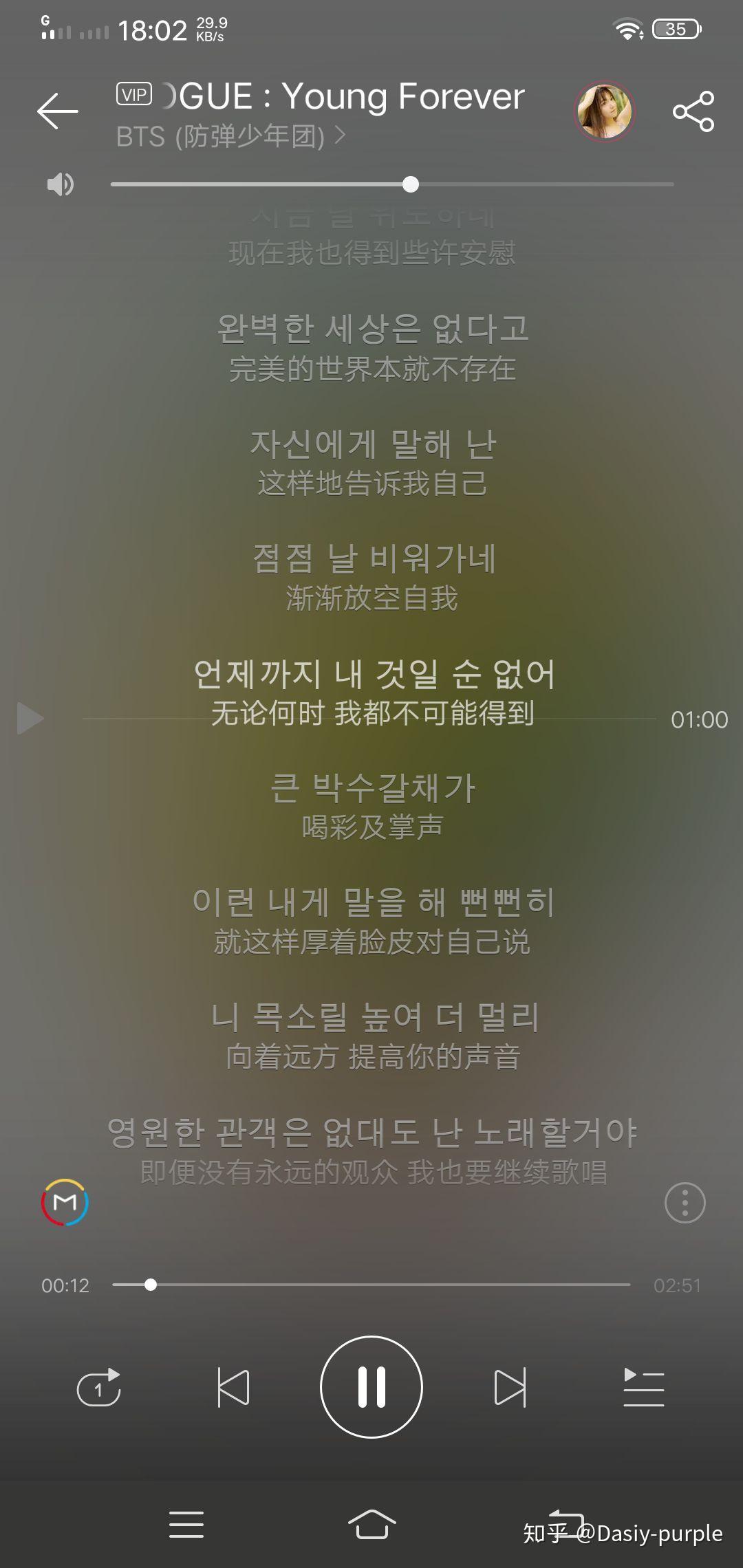The width and height of the screenshot is (743, 1568).
Task: Share this song
Action: [x=693, y=111]
